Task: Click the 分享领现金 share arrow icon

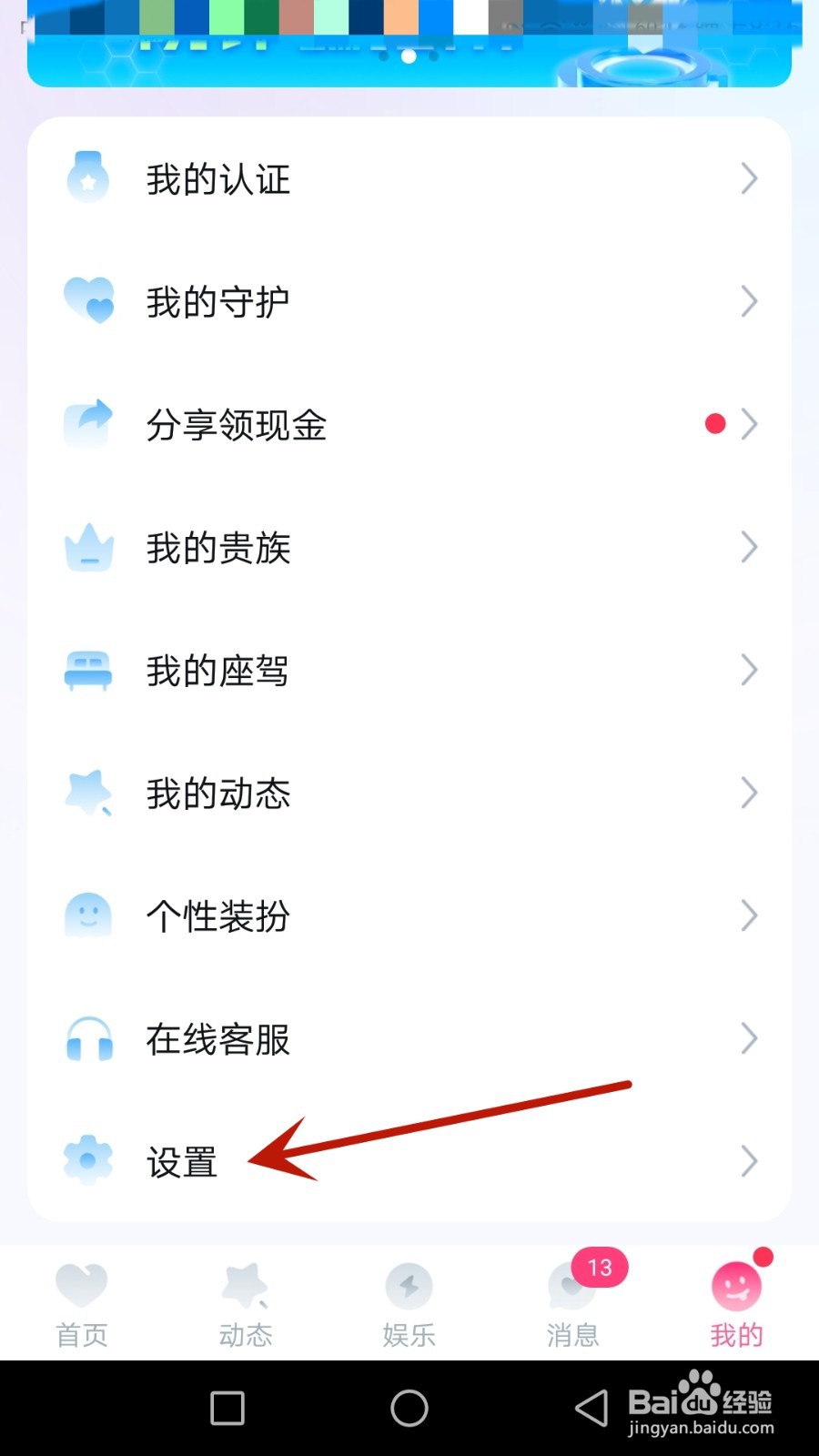Action: click(86, 424)
